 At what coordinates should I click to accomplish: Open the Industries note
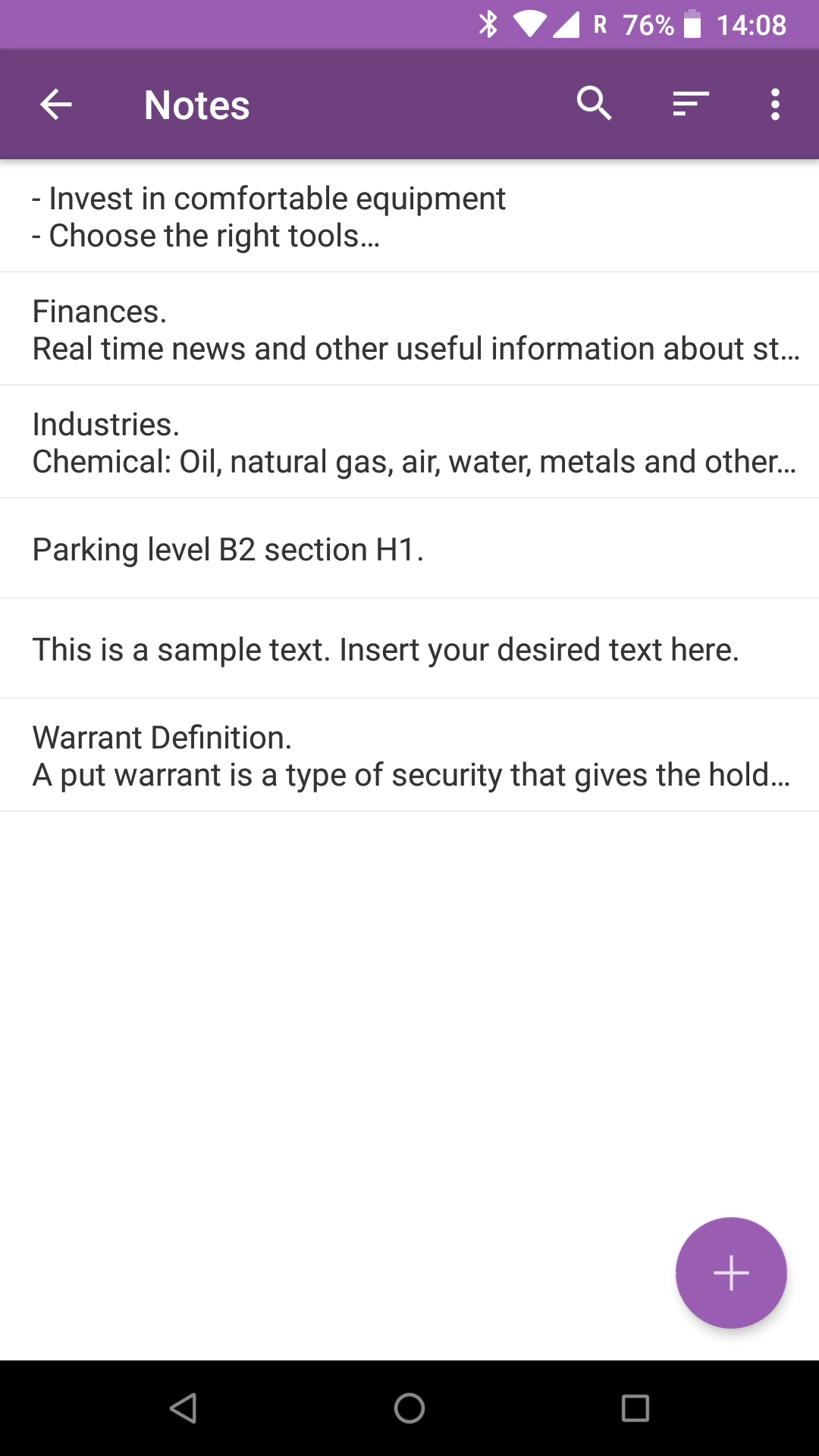(409, 442)
